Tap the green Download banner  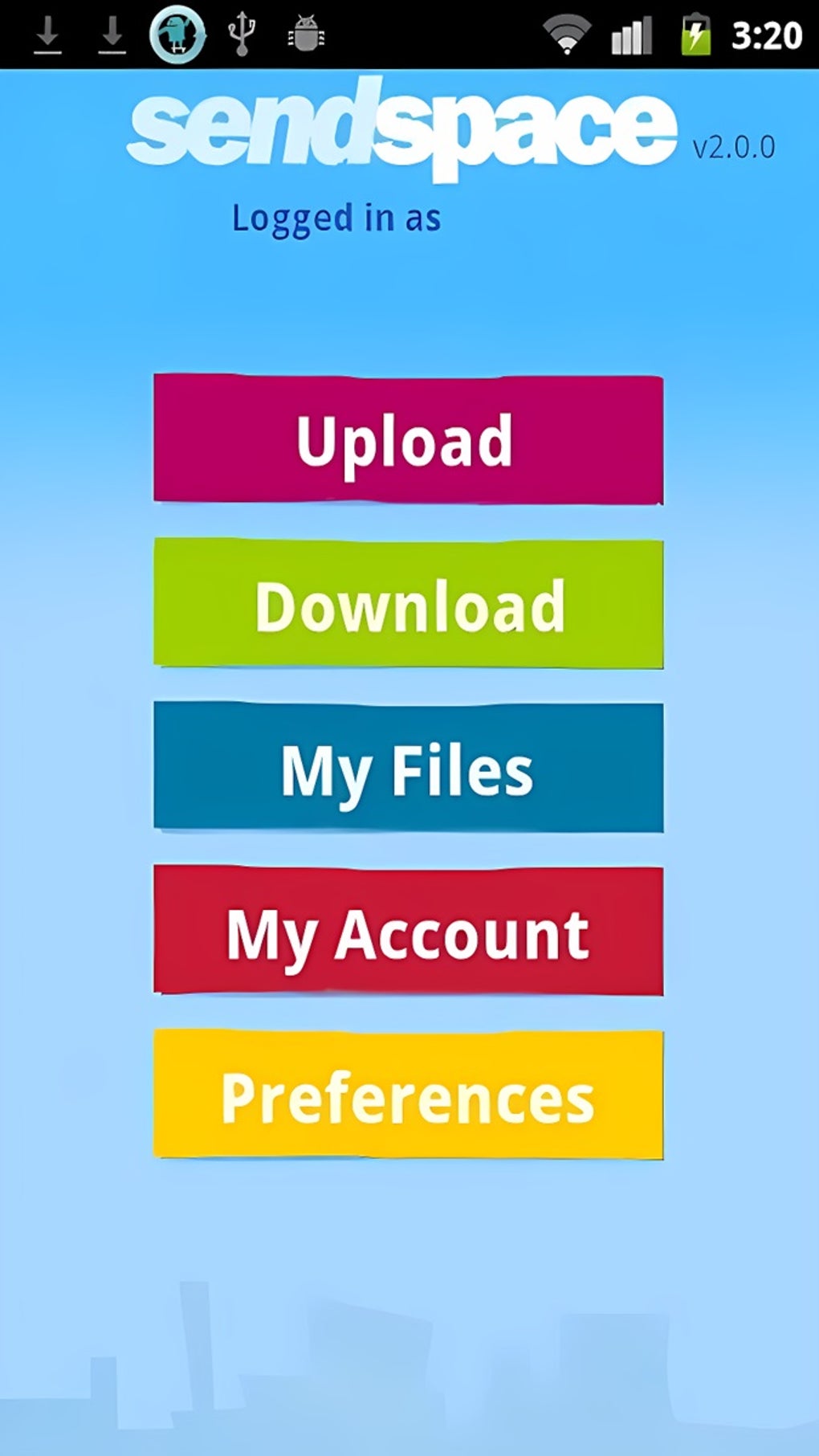tap(408, 602)
